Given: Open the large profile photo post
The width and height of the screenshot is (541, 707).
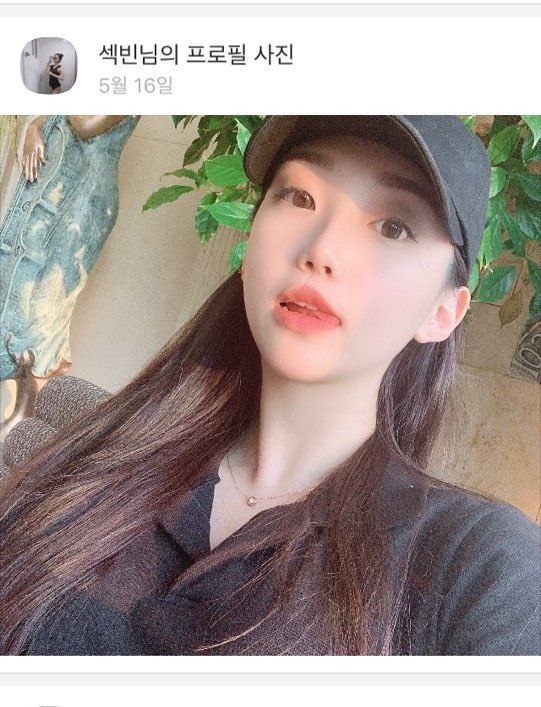Looking at the screenshot, I should [270, 385].
